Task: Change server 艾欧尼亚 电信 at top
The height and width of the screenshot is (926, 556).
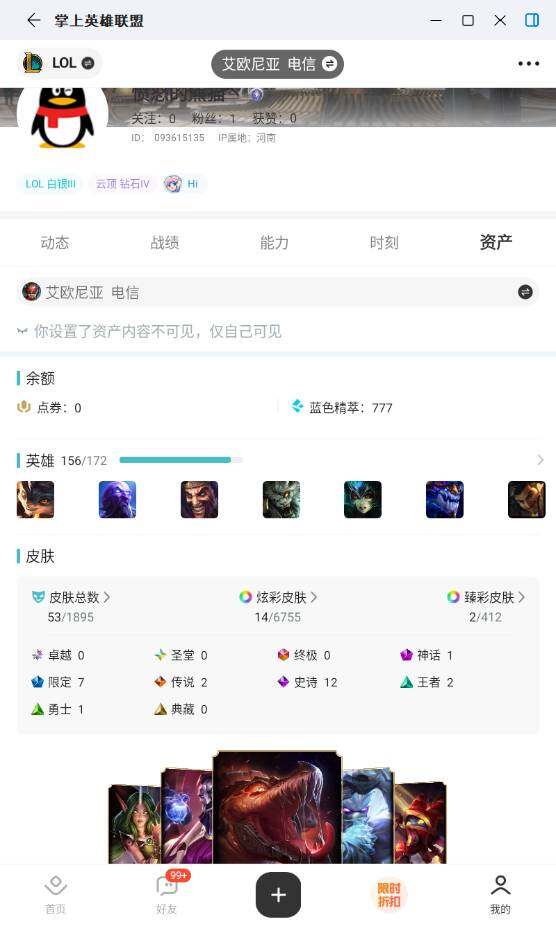Action: tap(278, 64)
